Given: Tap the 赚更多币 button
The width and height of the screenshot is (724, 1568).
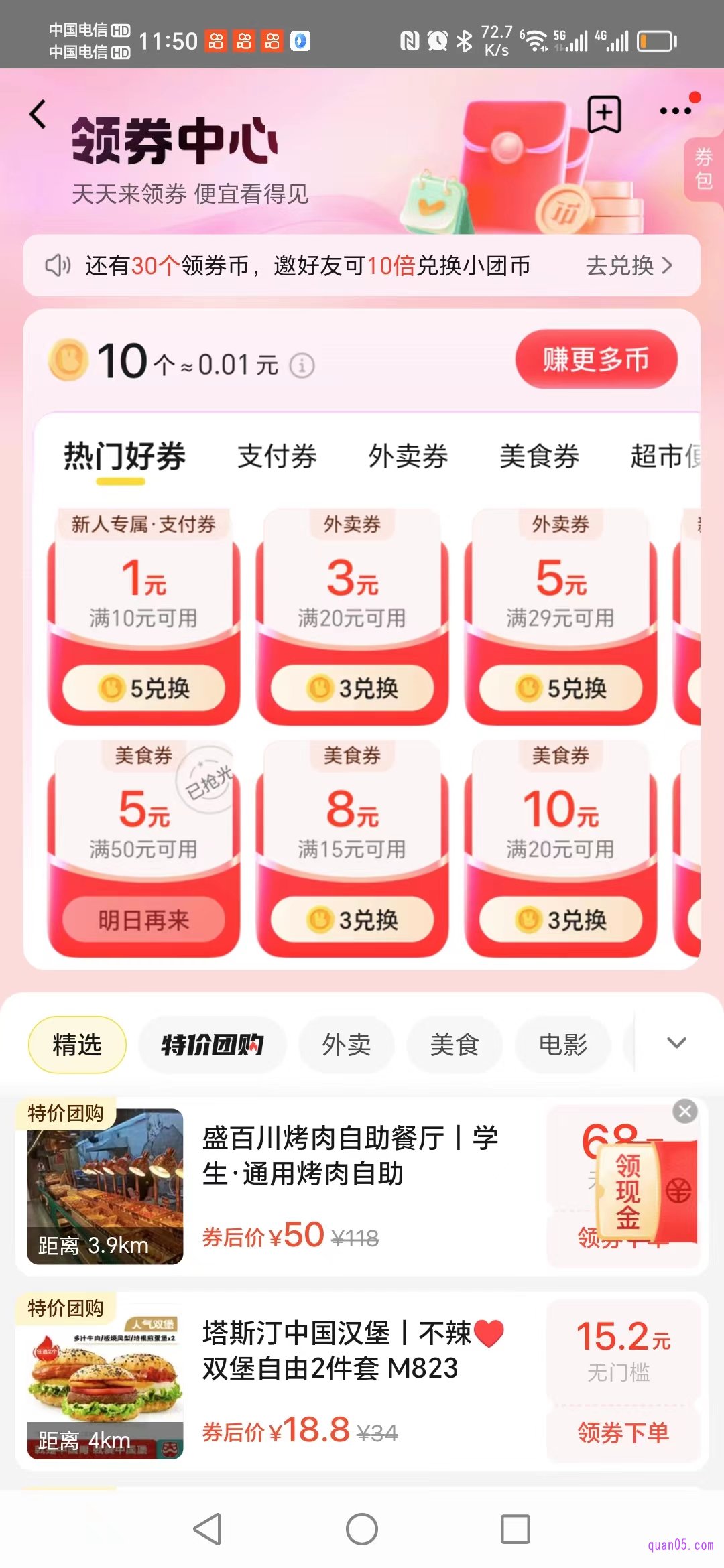Looking at the screenshot, I should 596,359.
